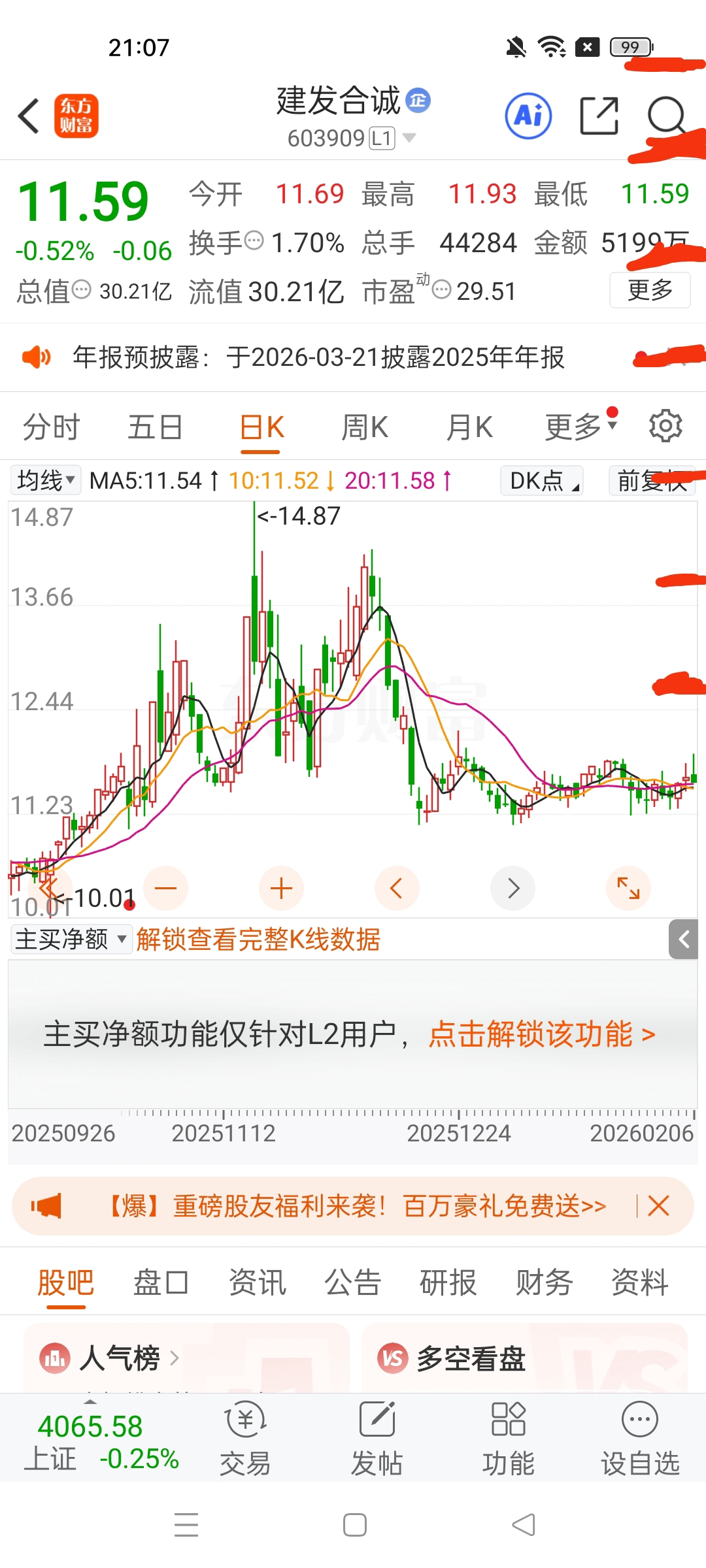706x1568 pixels.
Task: Share this stock page
Action: tap(599, 116)
